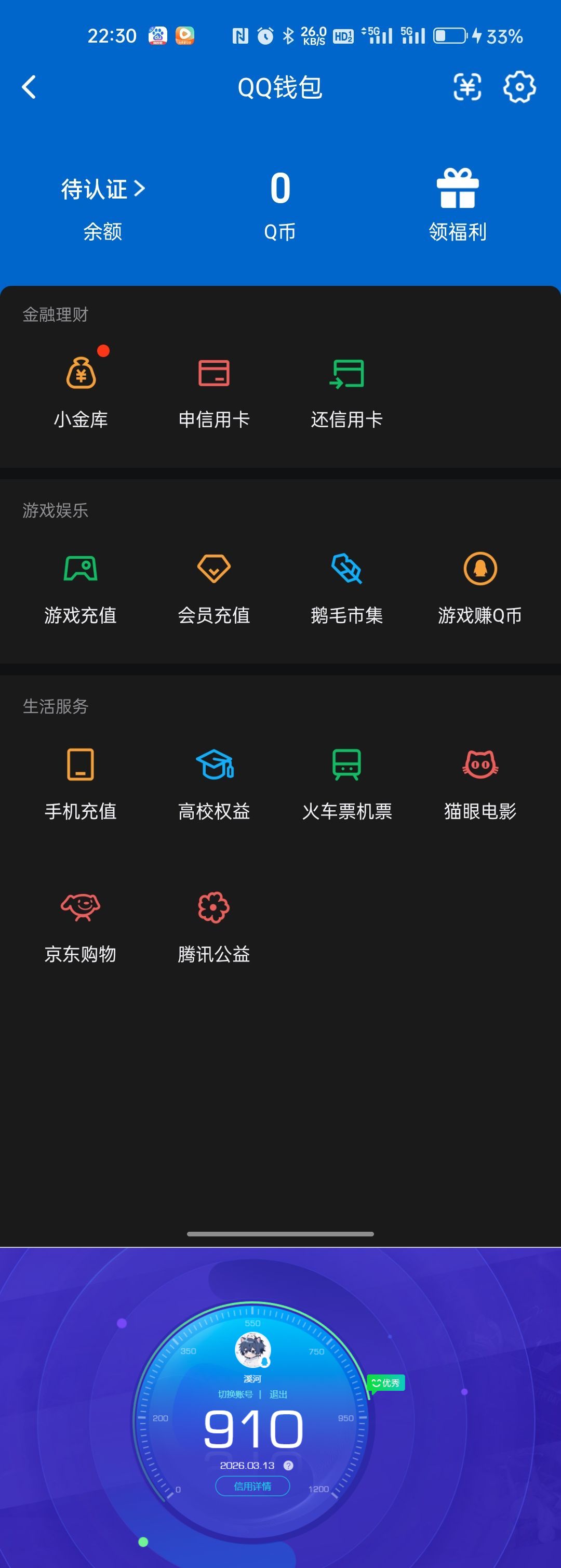This screenshot has width=561, height=1568.
Task: Select the 申信用卡 credit card icon
Action: click(213, 373)
